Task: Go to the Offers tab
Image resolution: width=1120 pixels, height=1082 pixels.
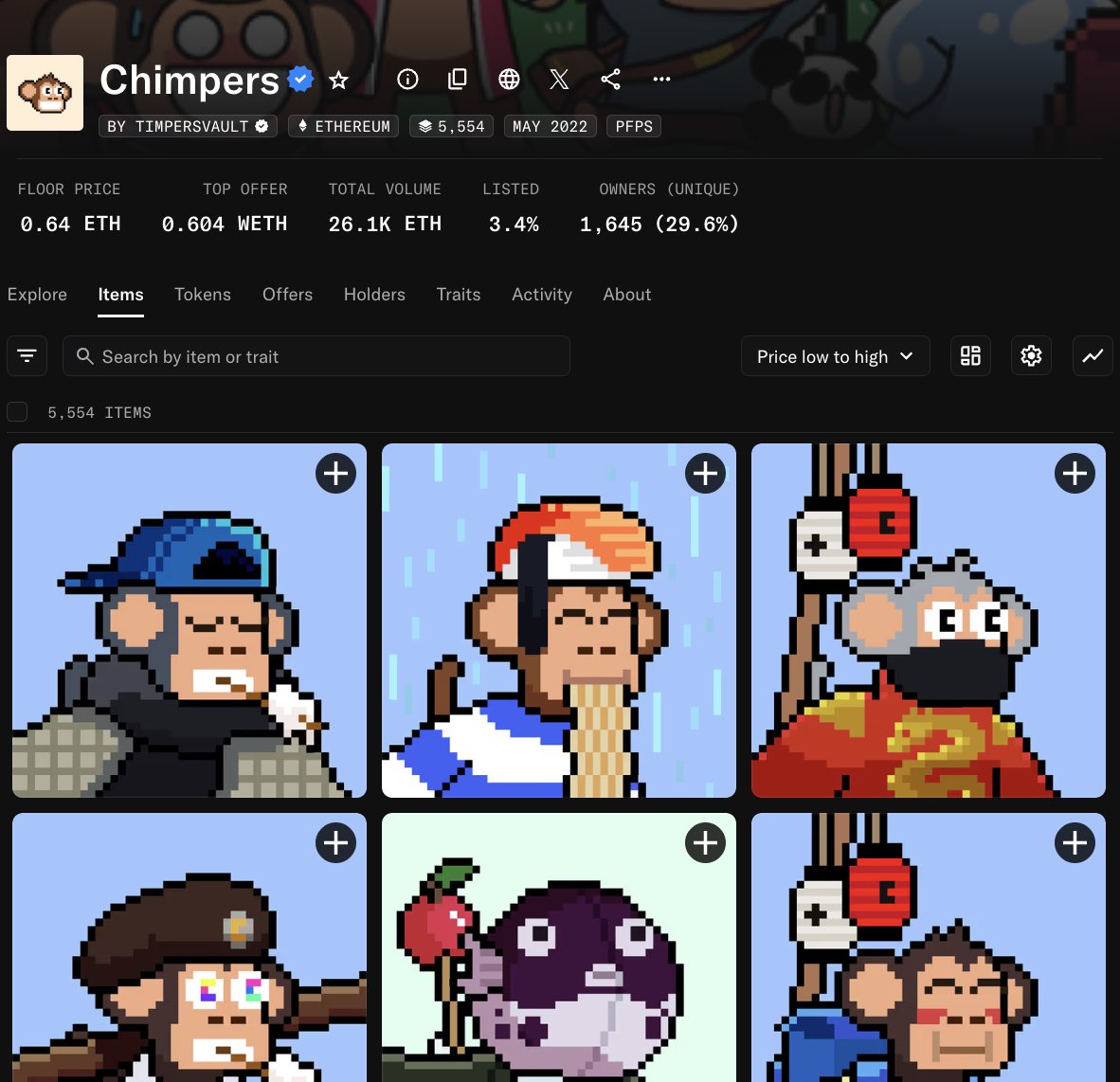Action: point(287,295)
